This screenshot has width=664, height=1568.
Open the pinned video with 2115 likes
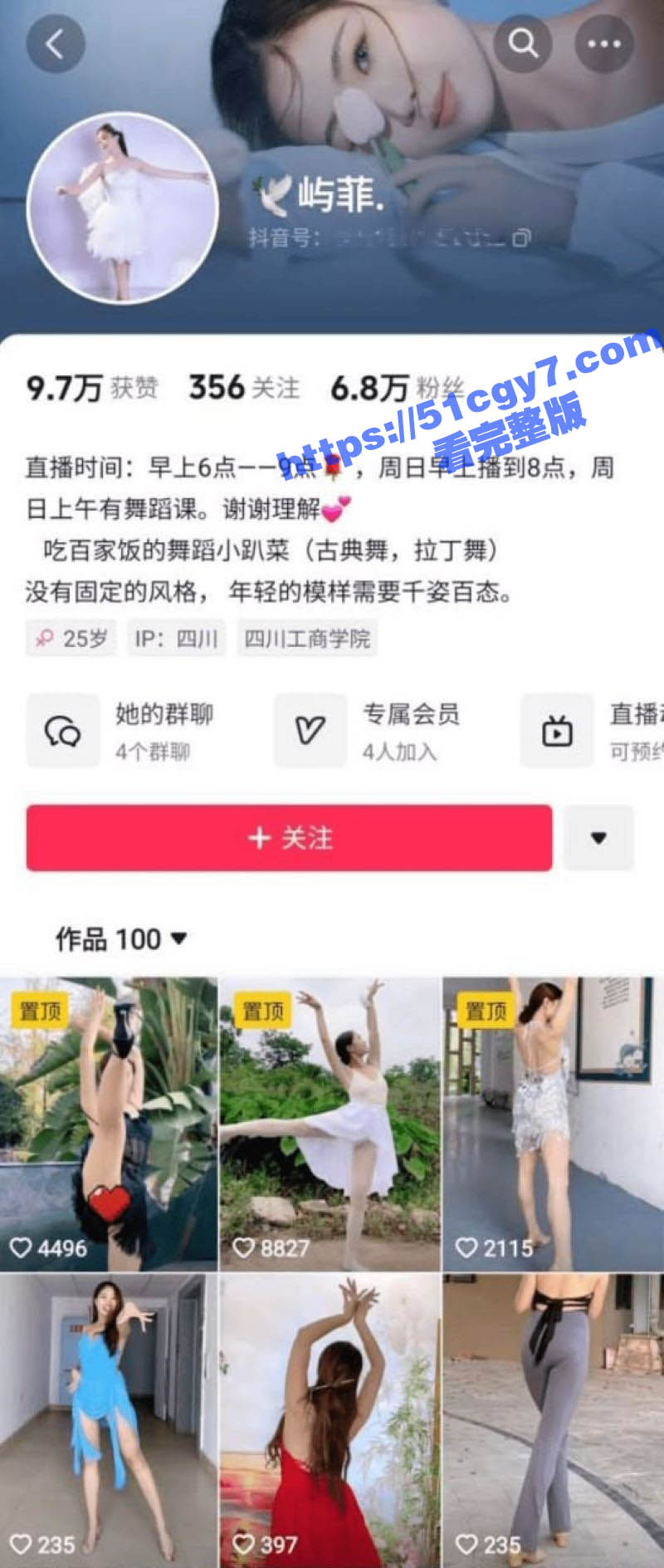click(553, 1123)
